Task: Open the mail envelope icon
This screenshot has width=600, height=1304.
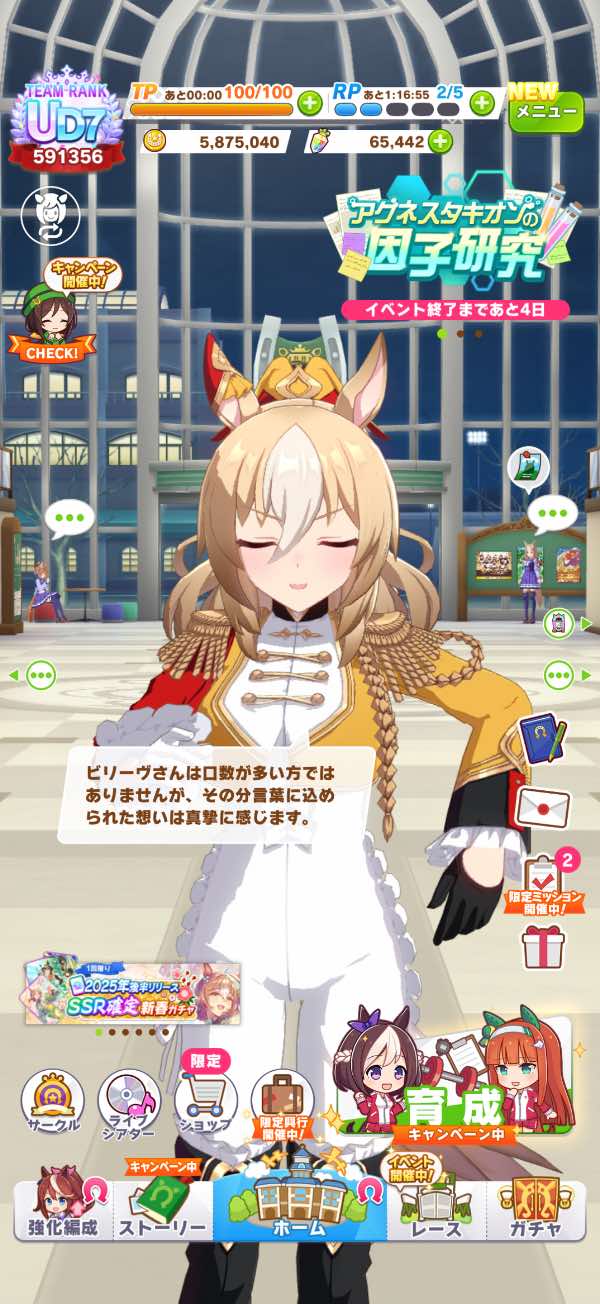Action: [543, 806]
